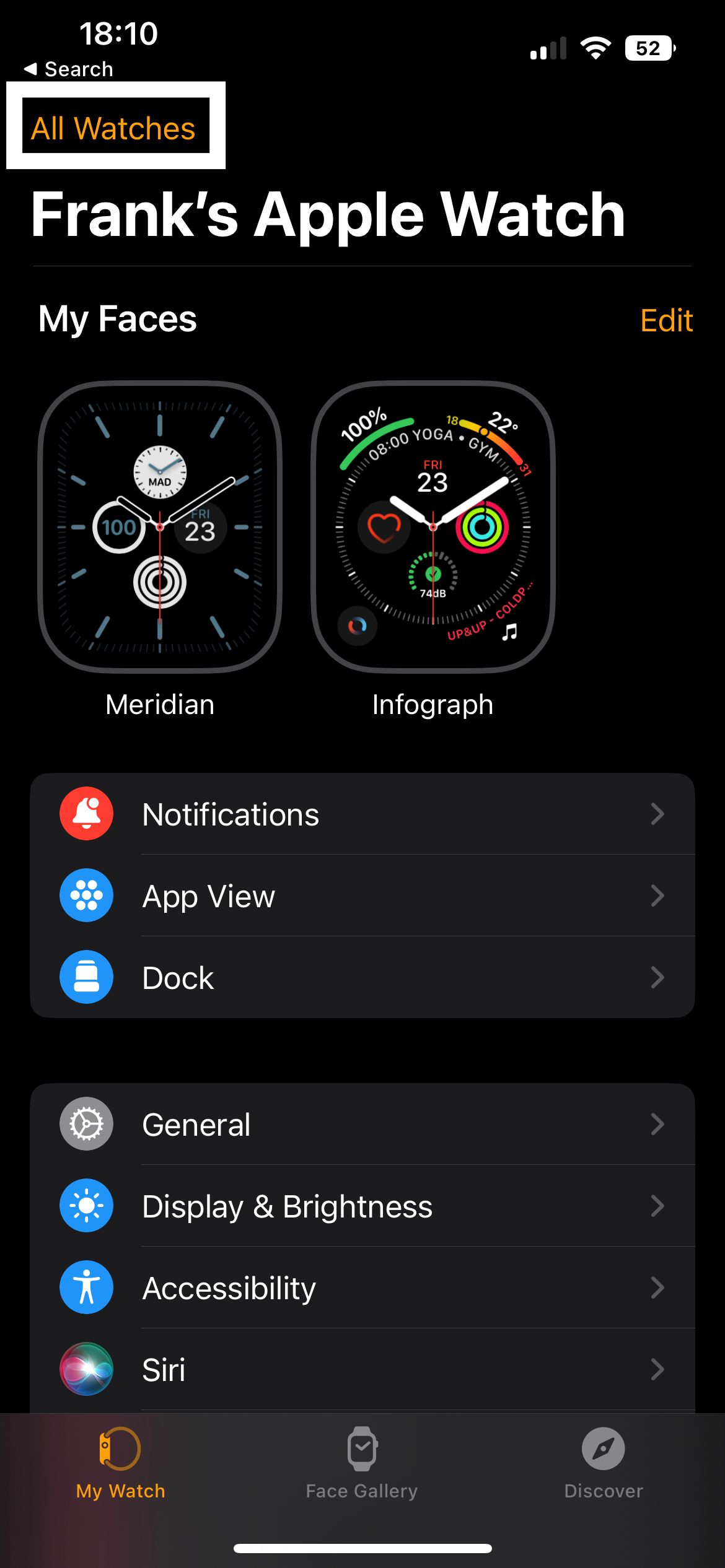Open Dock settings
This screenshot has height=1568, width=725.
click(x=362, y=978)
